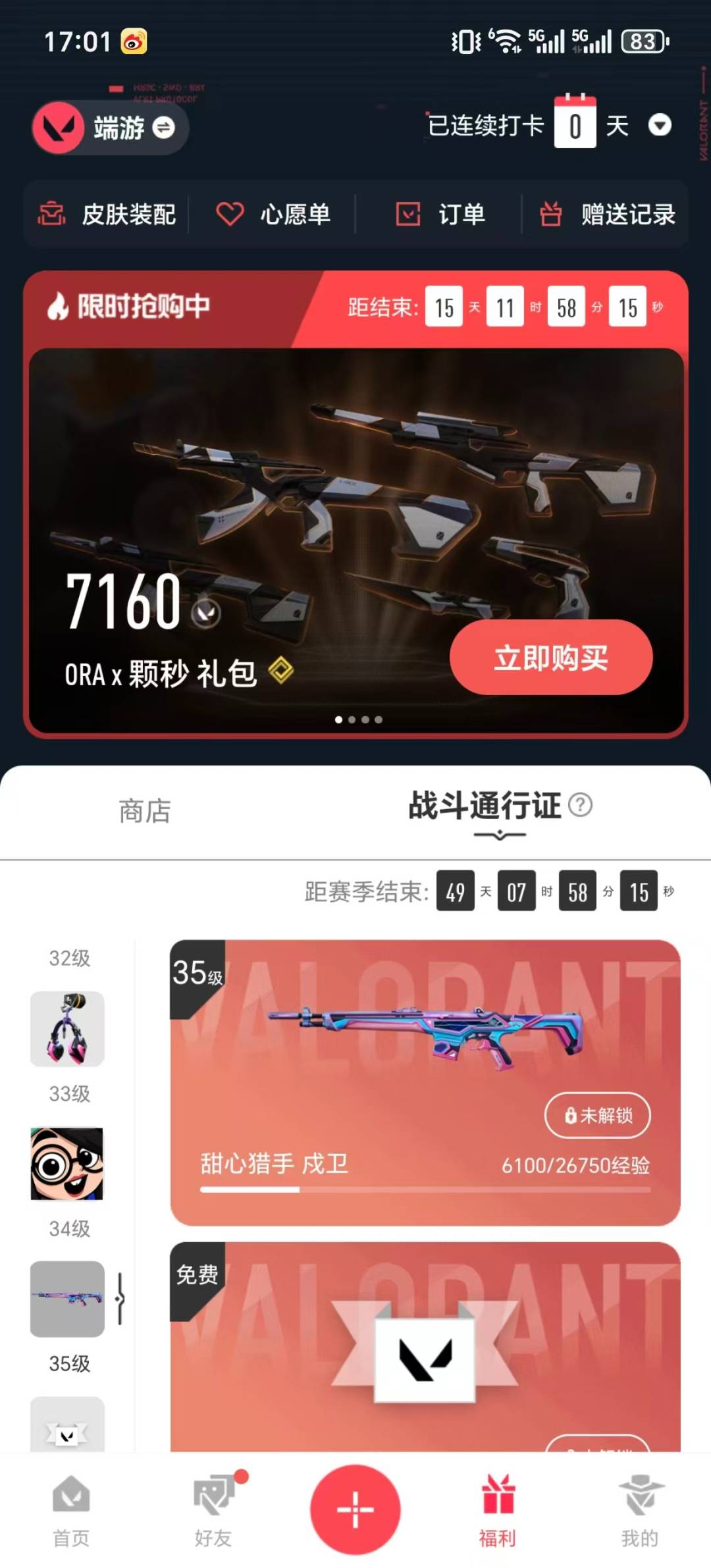Select the 战斗通行证 tab
Viewport: 711px width, 1568px height.
tap(485, 806)
